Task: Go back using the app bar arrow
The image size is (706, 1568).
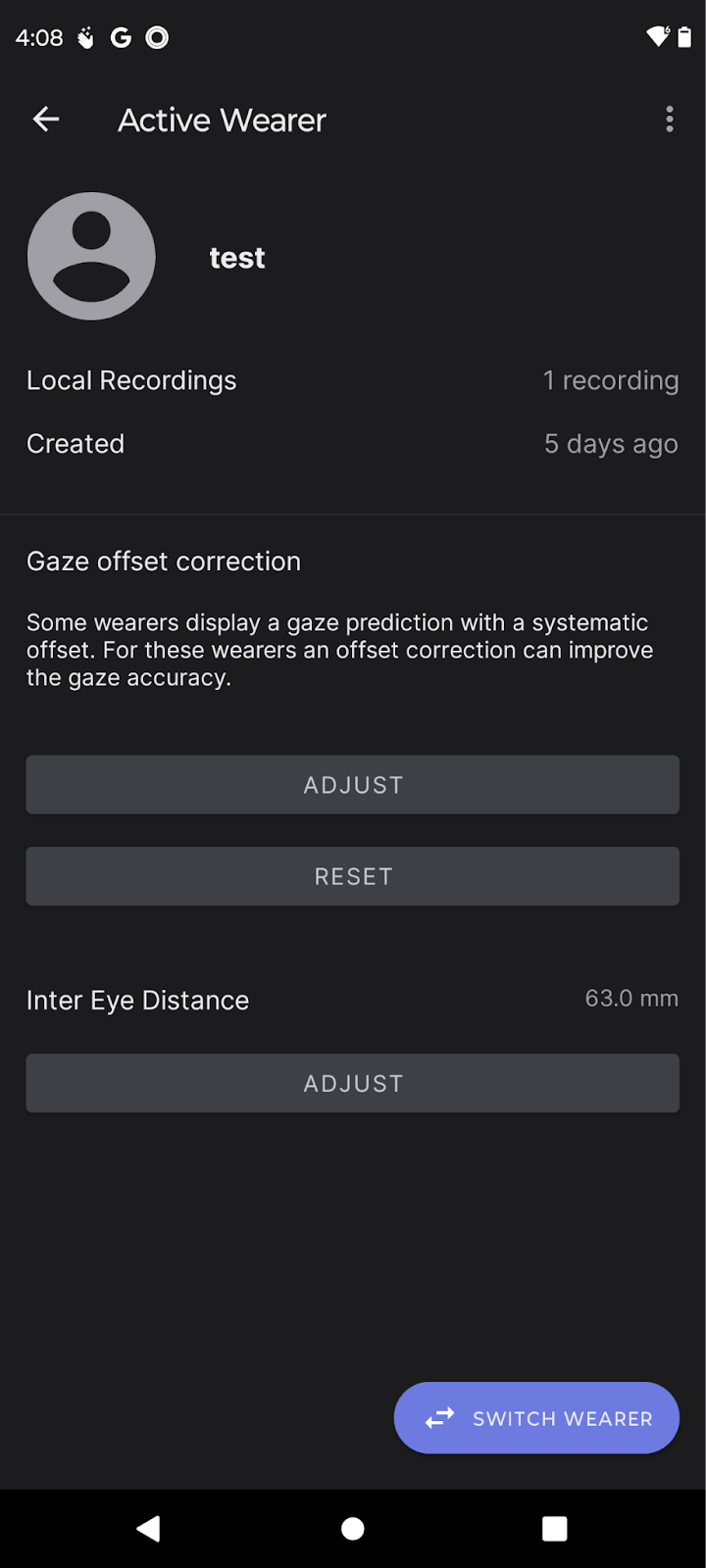Action: point(46,120)
